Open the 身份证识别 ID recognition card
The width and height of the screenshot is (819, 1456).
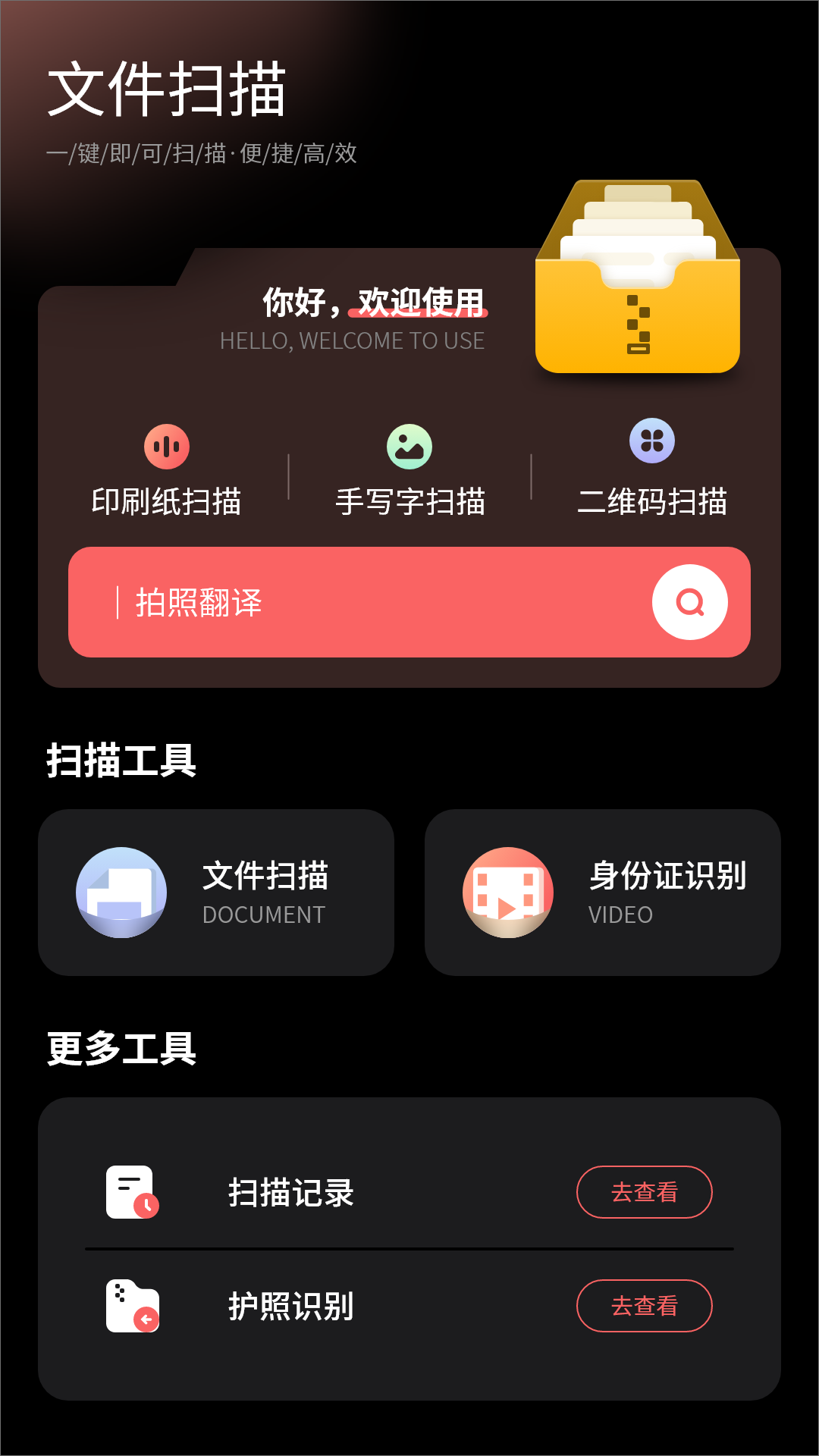[x=603, y=893]
